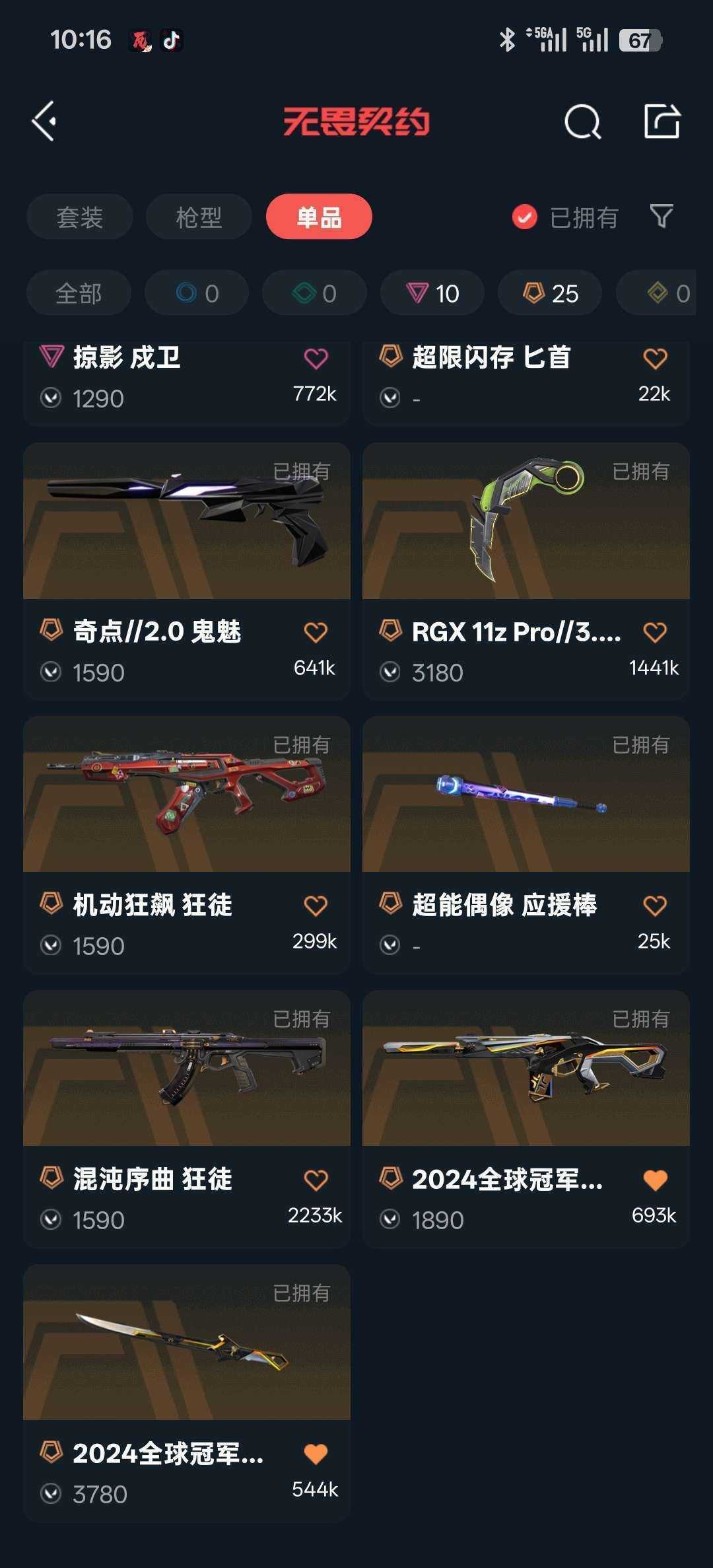Image resolution: width=713 pixels, height=1568 pixels.
Task: Switch to the 套装 tab
Action: pos(80,217)
